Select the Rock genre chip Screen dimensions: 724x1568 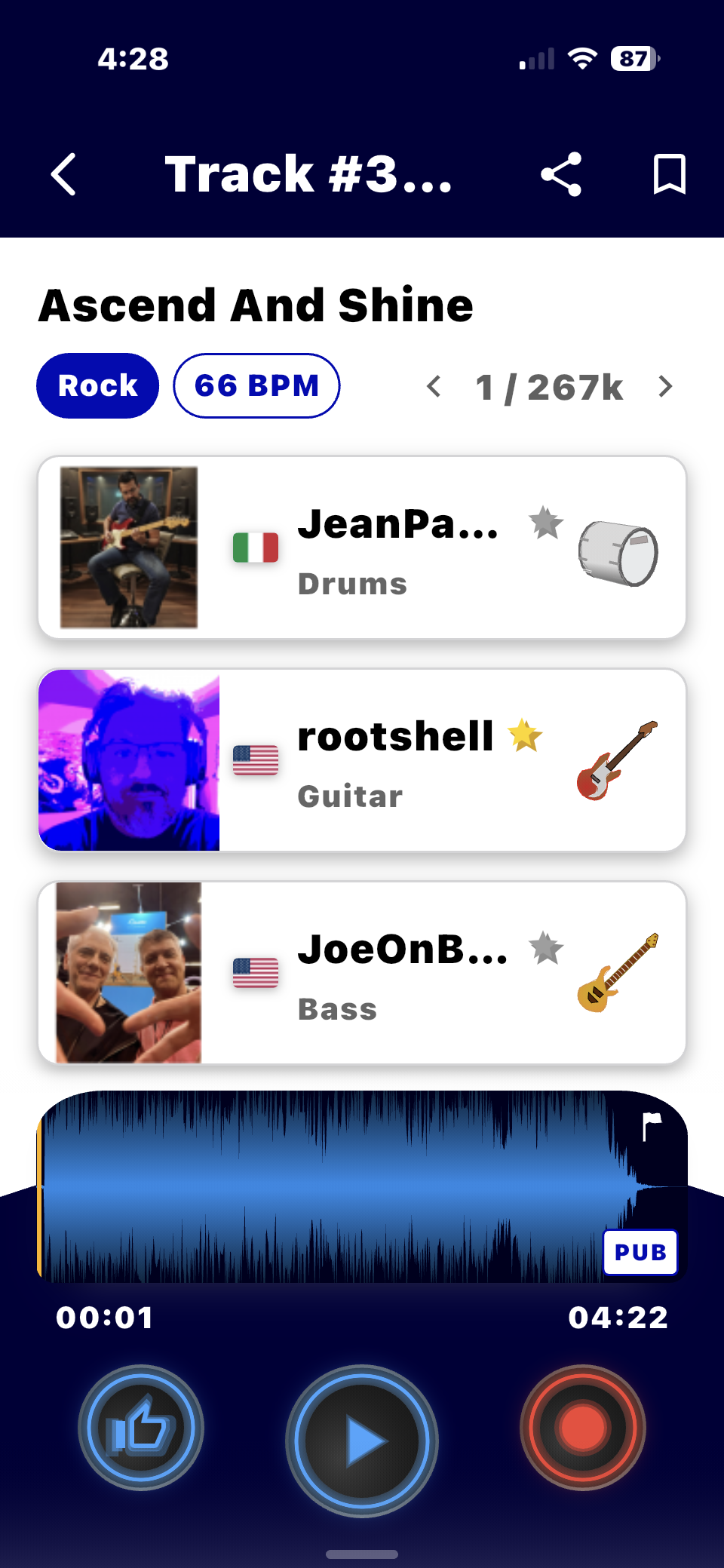[x=98, y=385]
